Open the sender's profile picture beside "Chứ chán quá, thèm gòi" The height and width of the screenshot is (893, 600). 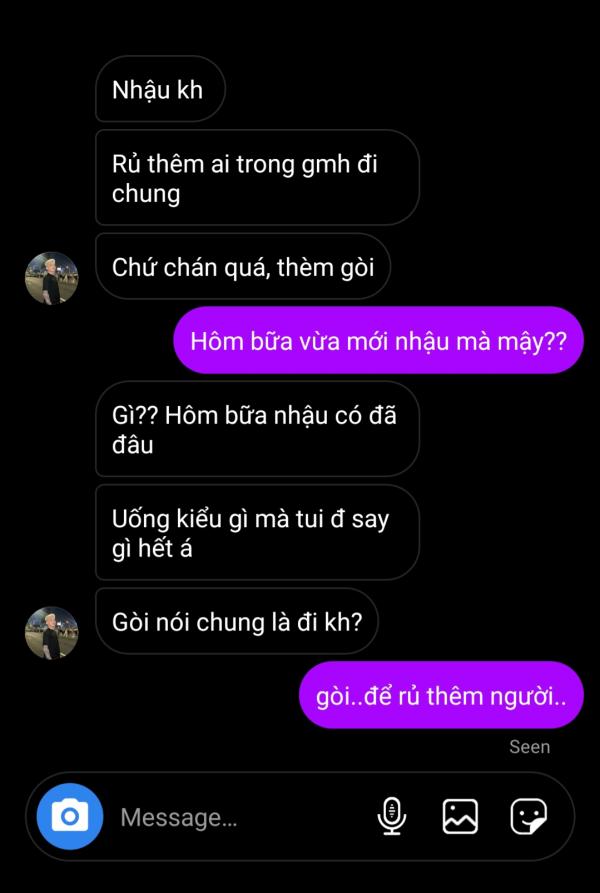click(51, 278)
